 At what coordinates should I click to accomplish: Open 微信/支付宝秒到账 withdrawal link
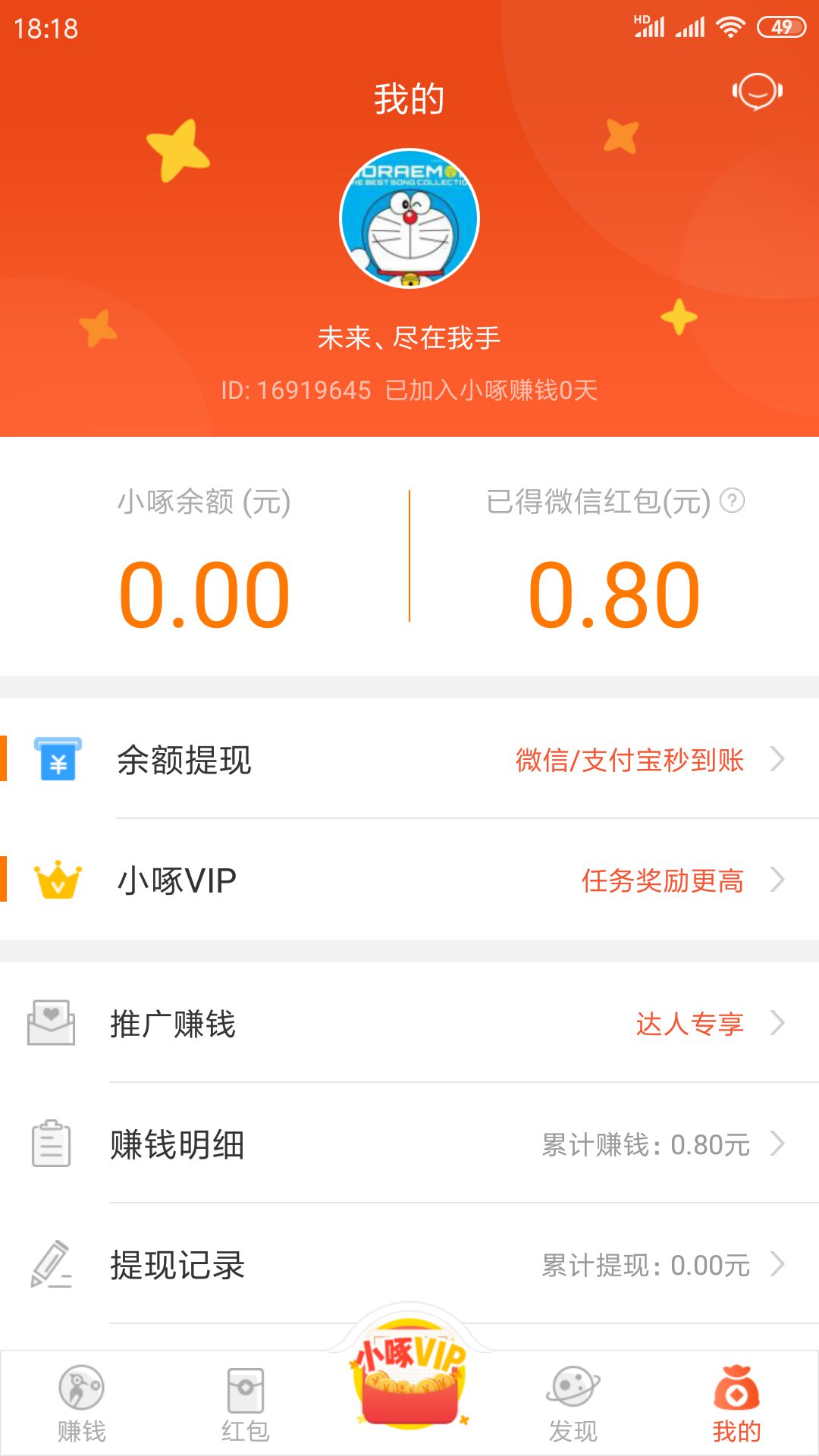point(629,760)
